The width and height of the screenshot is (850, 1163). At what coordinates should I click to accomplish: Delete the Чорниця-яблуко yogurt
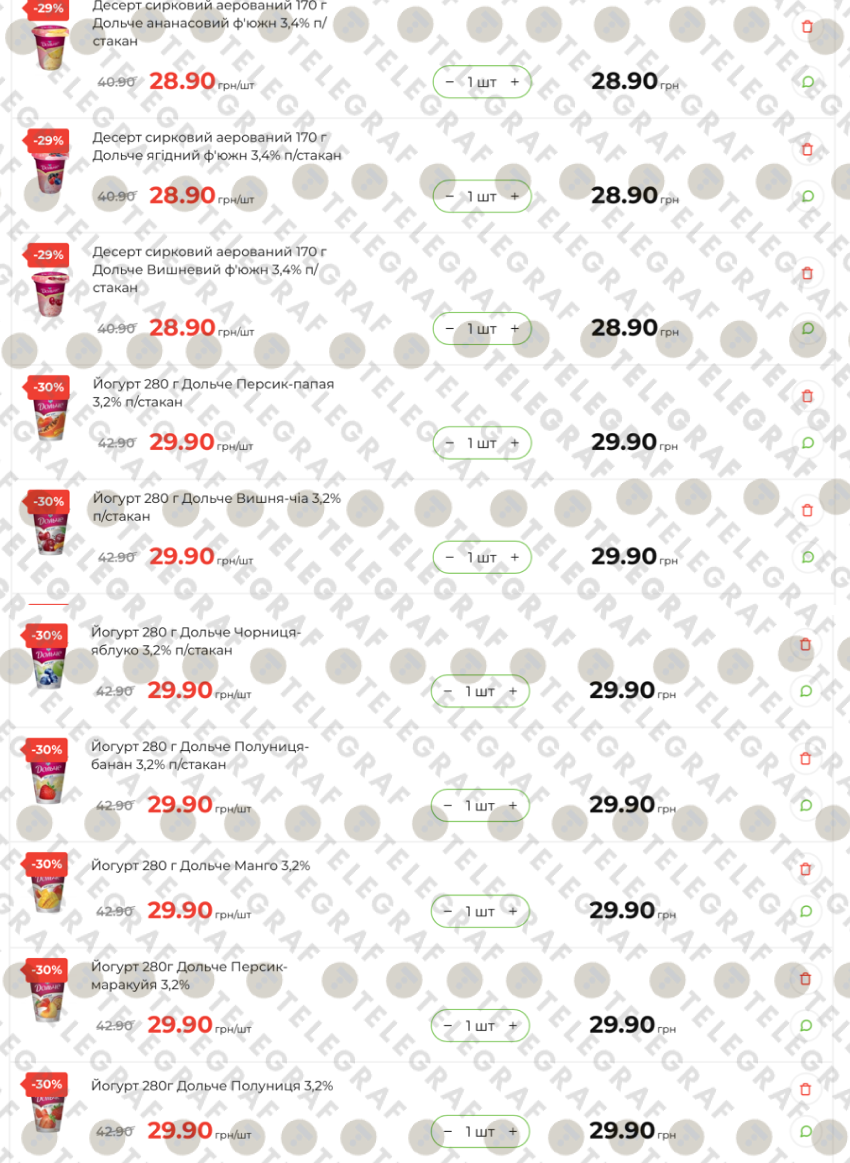click(x=805, y=645)
